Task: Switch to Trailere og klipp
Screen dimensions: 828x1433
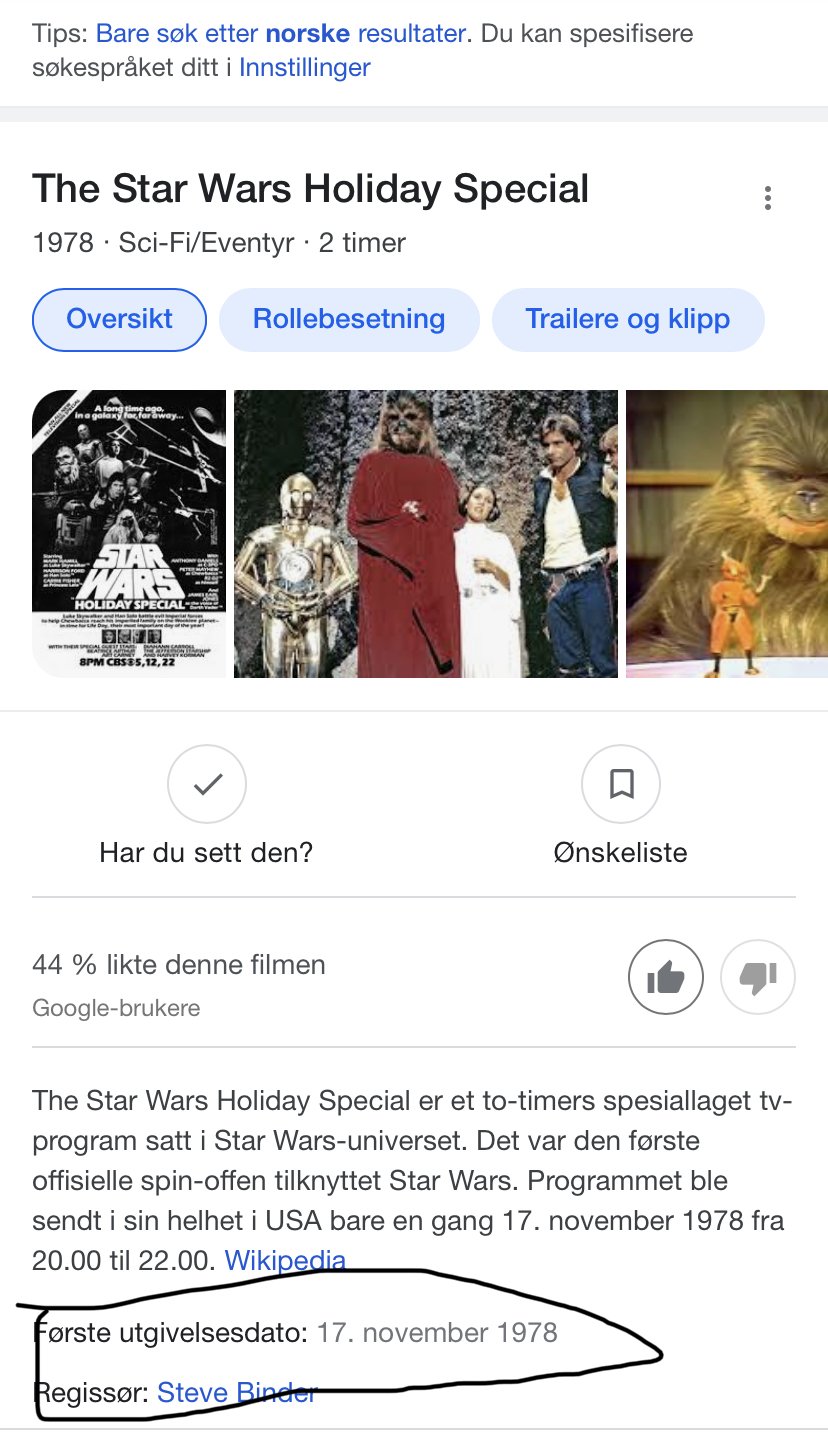Action: point(628,319)
